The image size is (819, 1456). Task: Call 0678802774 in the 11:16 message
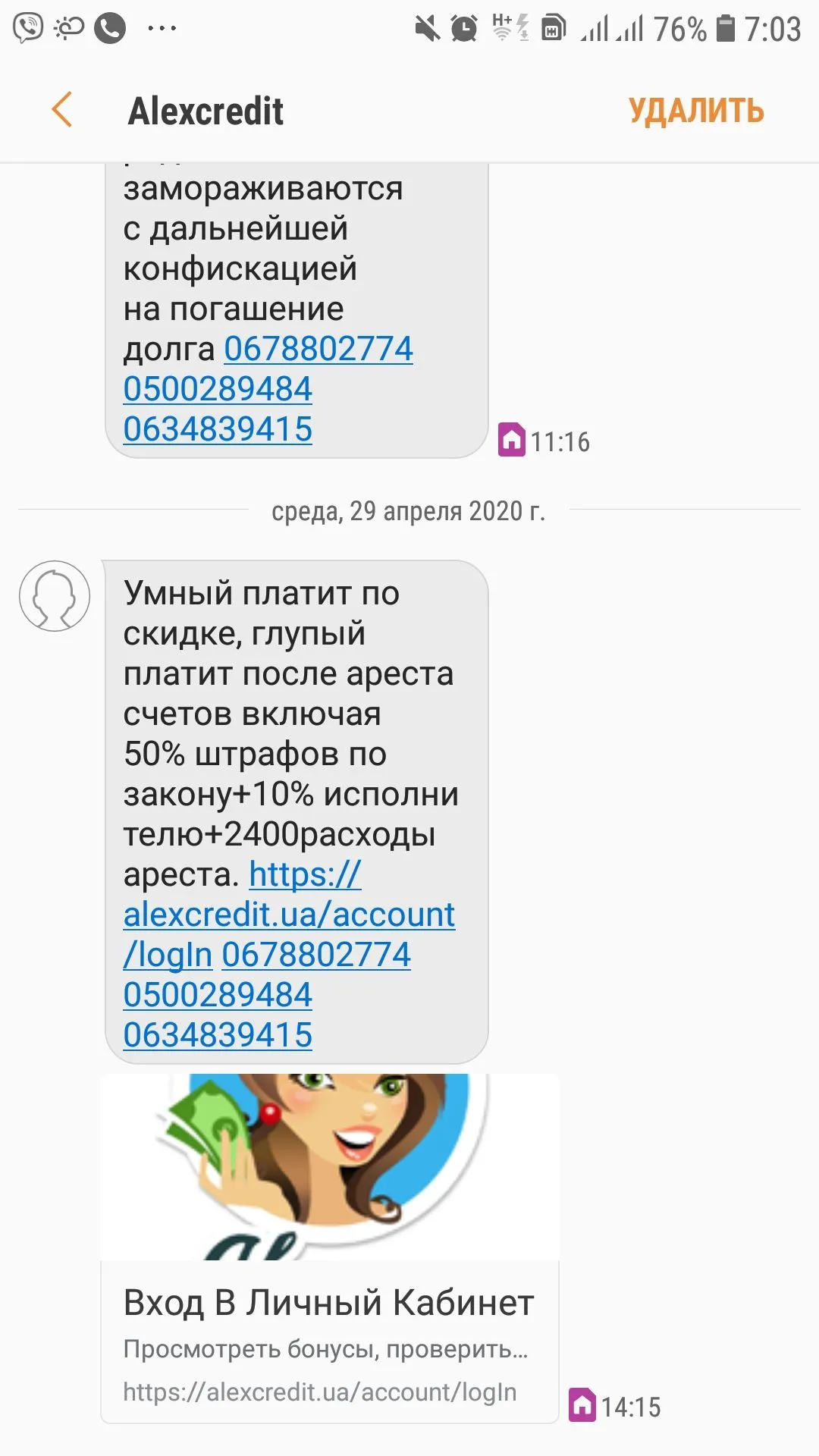(318, 350)
